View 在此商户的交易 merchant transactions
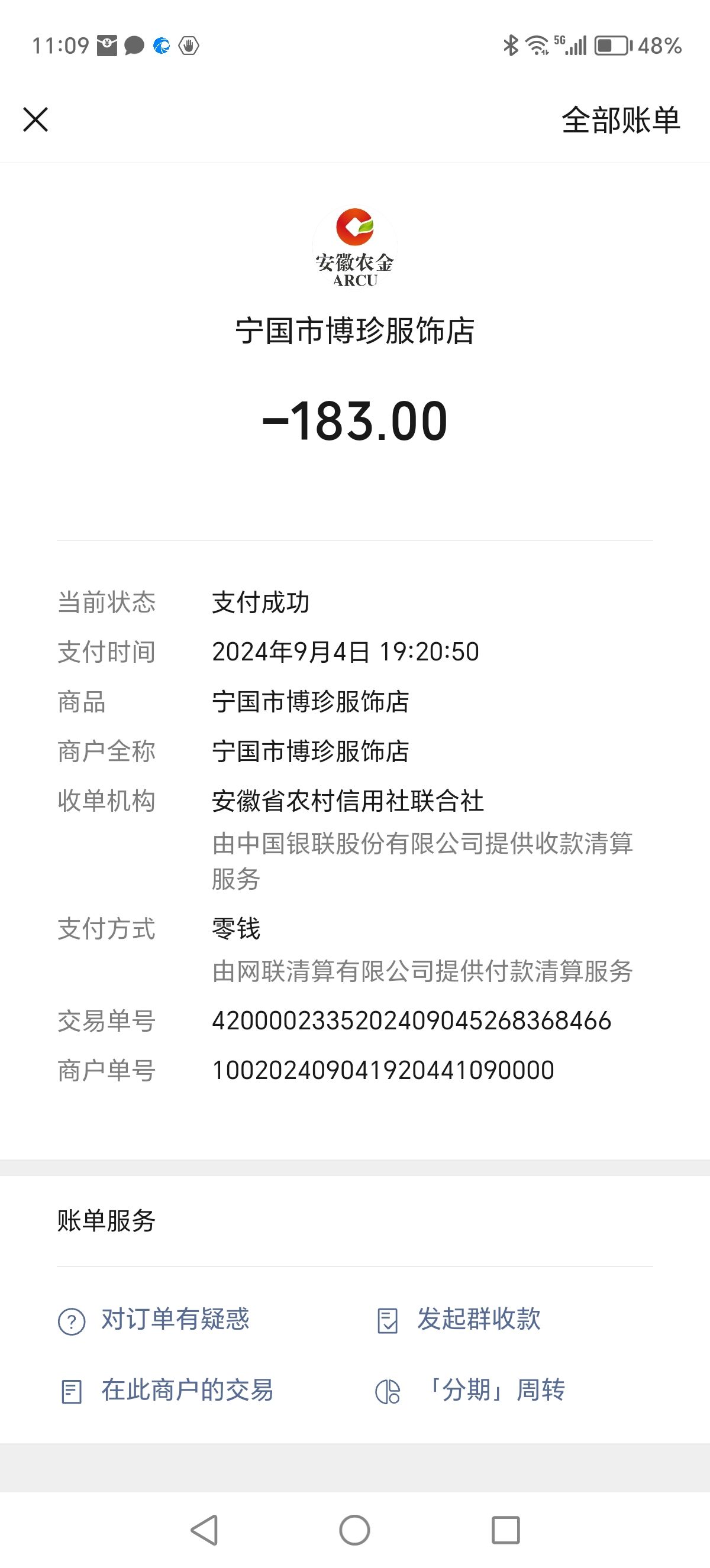 coord(166,1390)
